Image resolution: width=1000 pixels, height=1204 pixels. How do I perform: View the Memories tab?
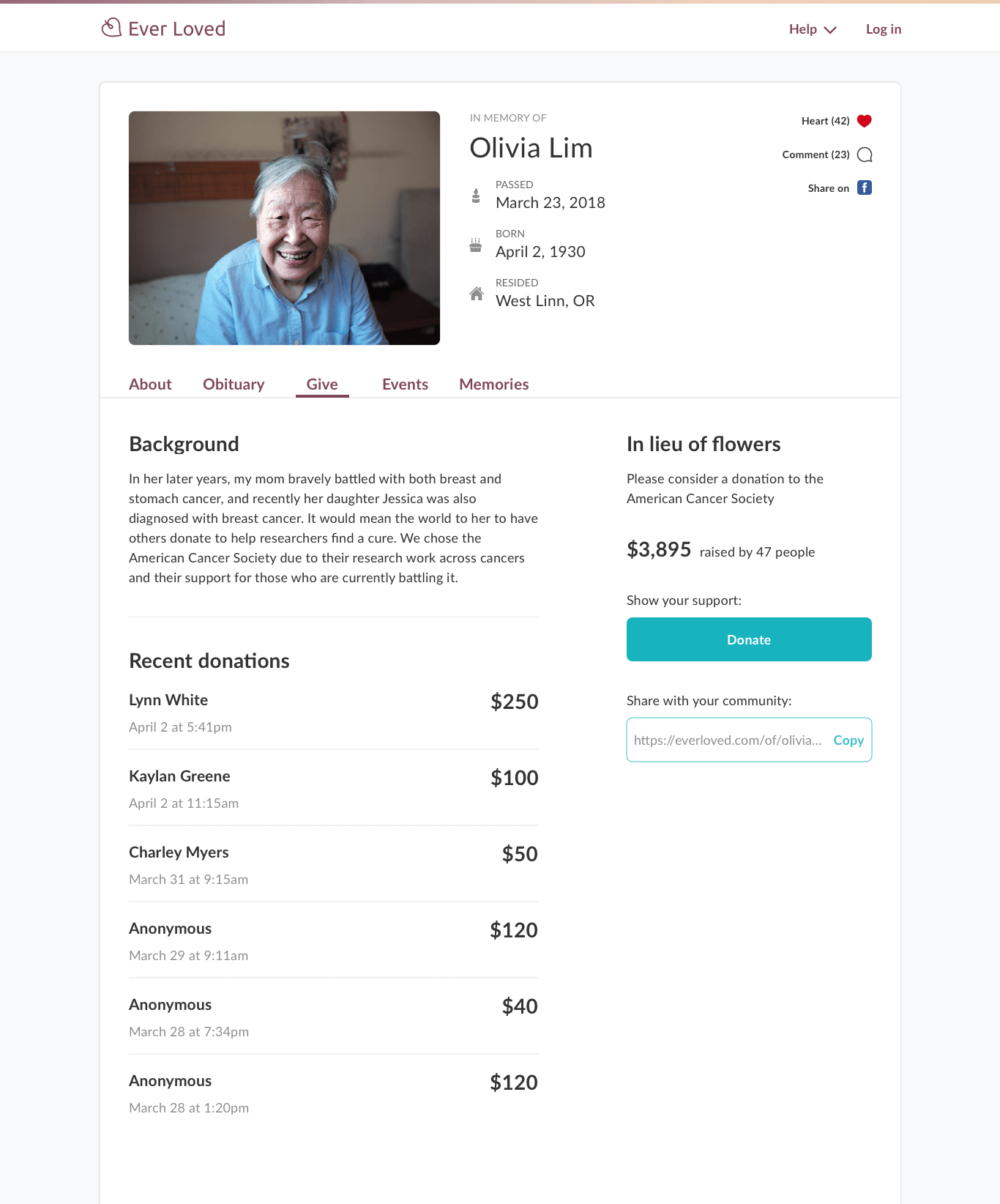(493, 384)
